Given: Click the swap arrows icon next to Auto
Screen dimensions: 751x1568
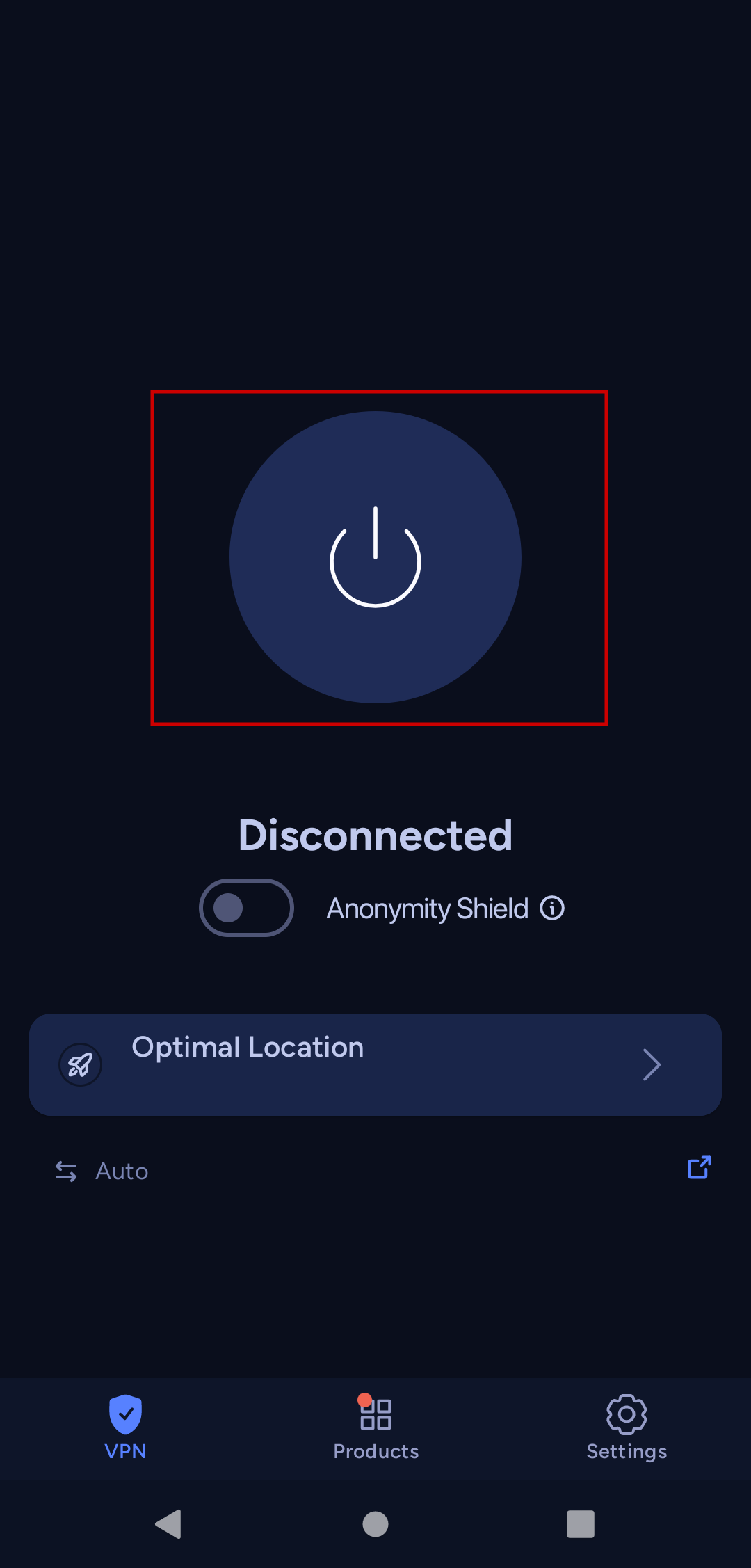Looking at the screenshot, I should pos(66,1170).
